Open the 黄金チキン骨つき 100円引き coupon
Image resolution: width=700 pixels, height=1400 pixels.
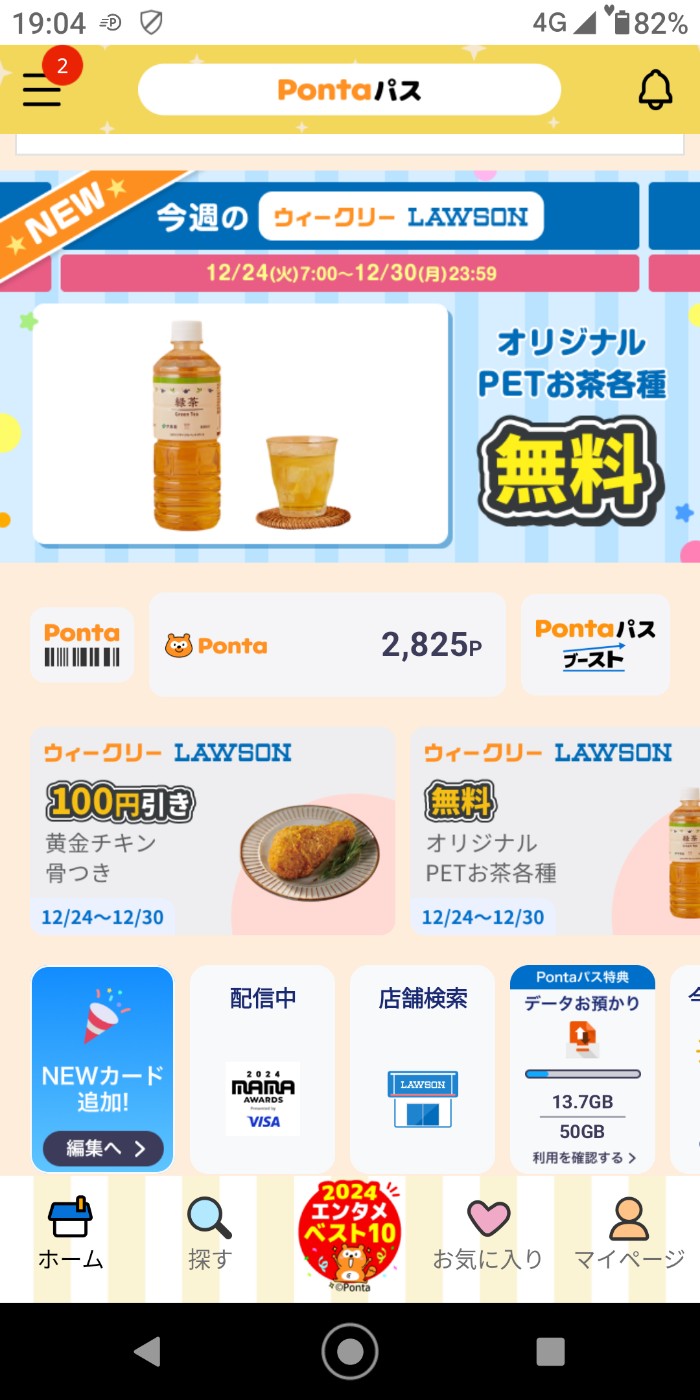212,830
